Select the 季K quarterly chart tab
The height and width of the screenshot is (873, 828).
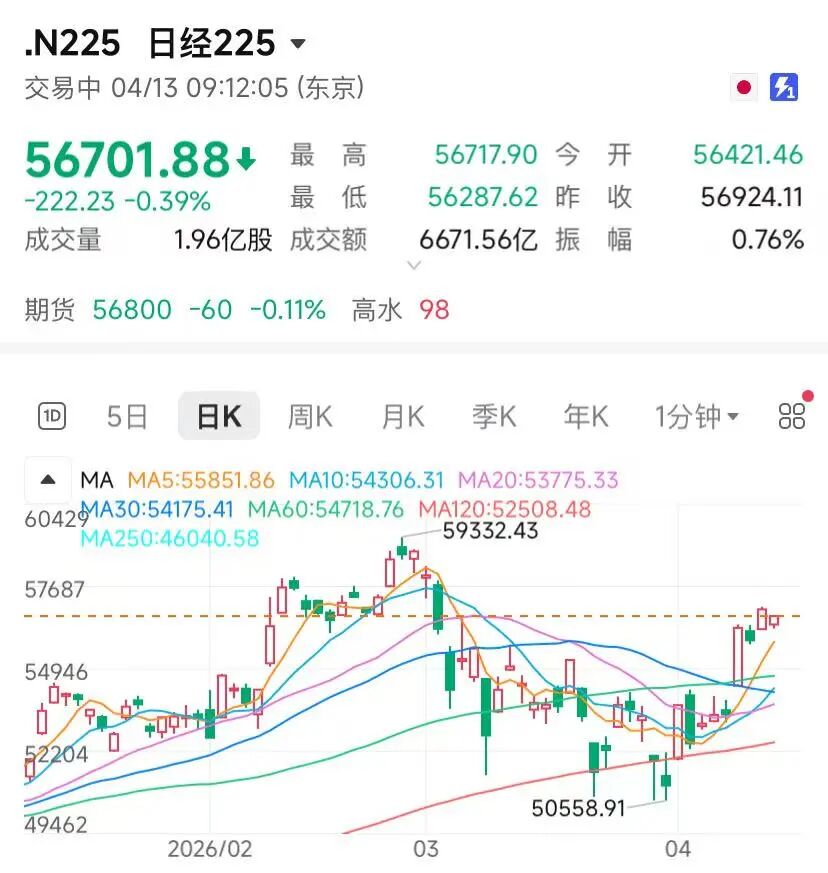pos(490,415)
